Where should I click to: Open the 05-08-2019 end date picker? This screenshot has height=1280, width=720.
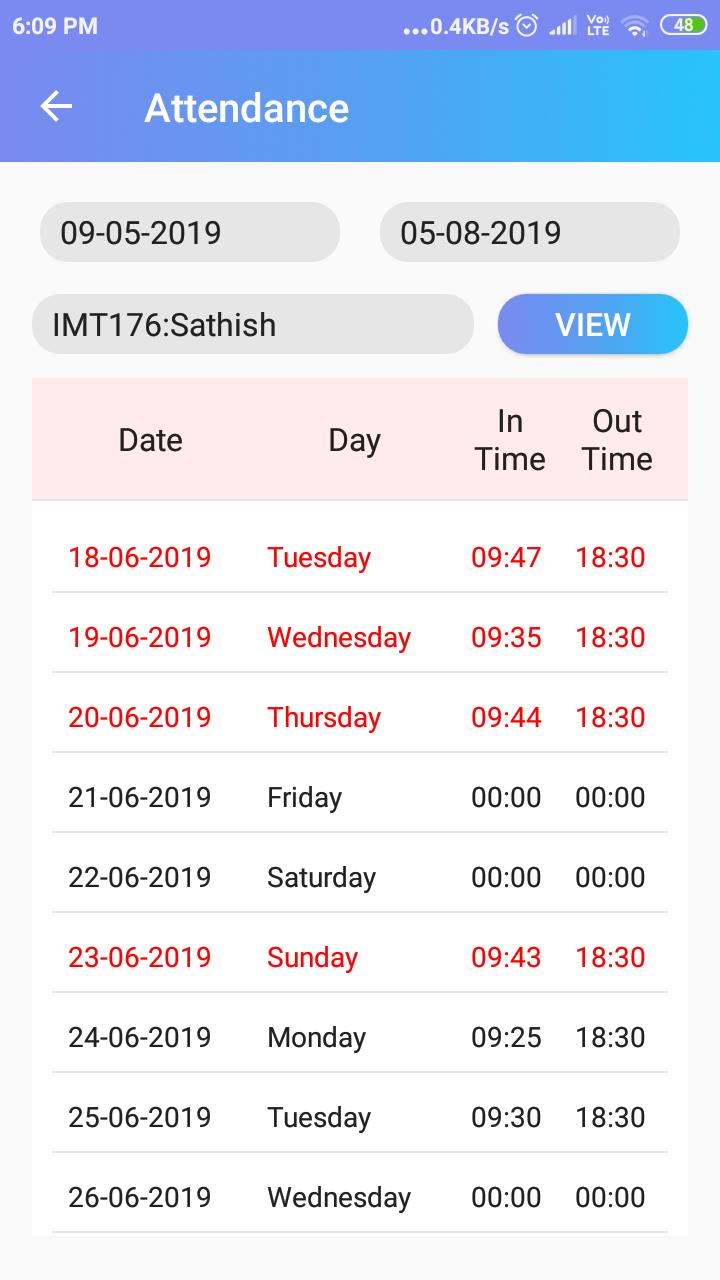(x=530, y=232)
